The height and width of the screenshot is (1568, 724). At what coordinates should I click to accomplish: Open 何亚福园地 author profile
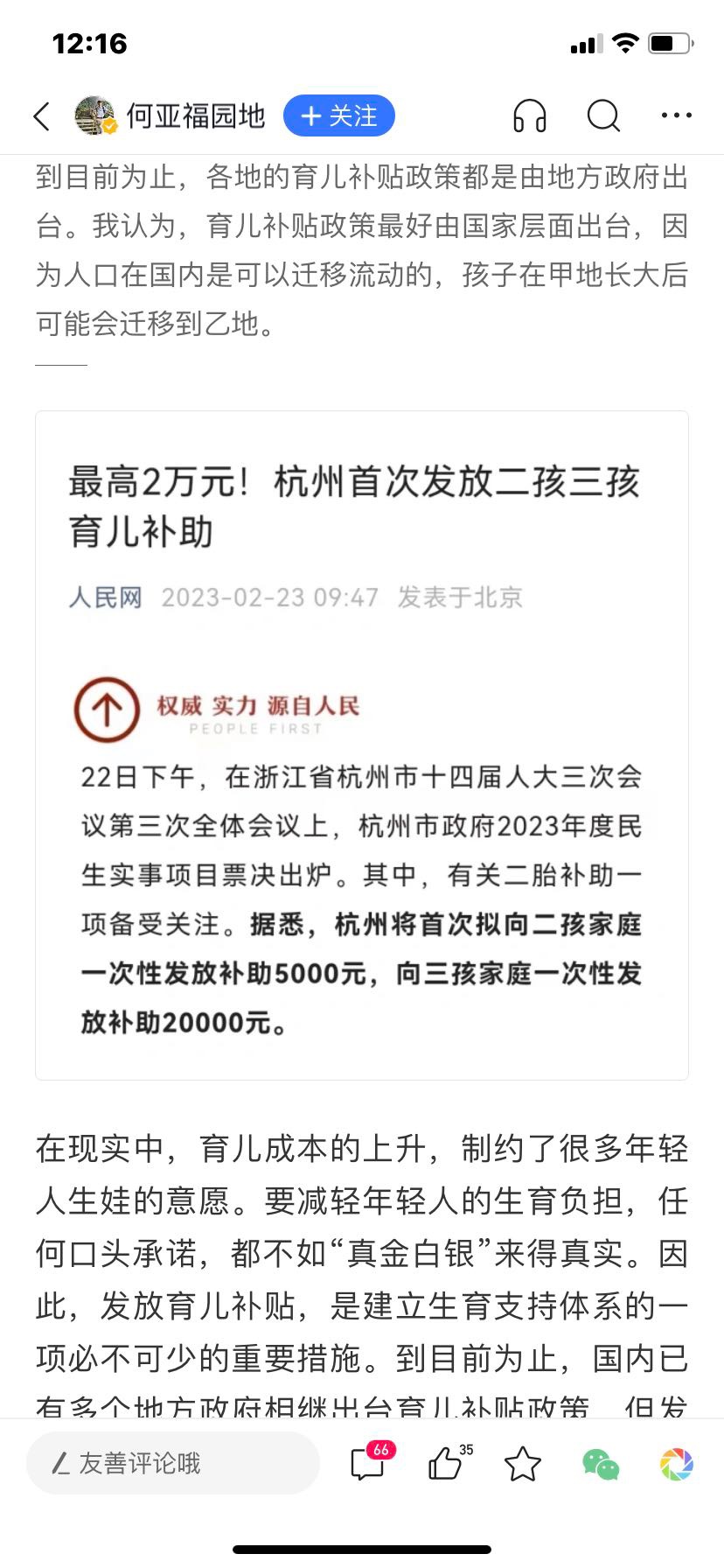tap(195, 115)
